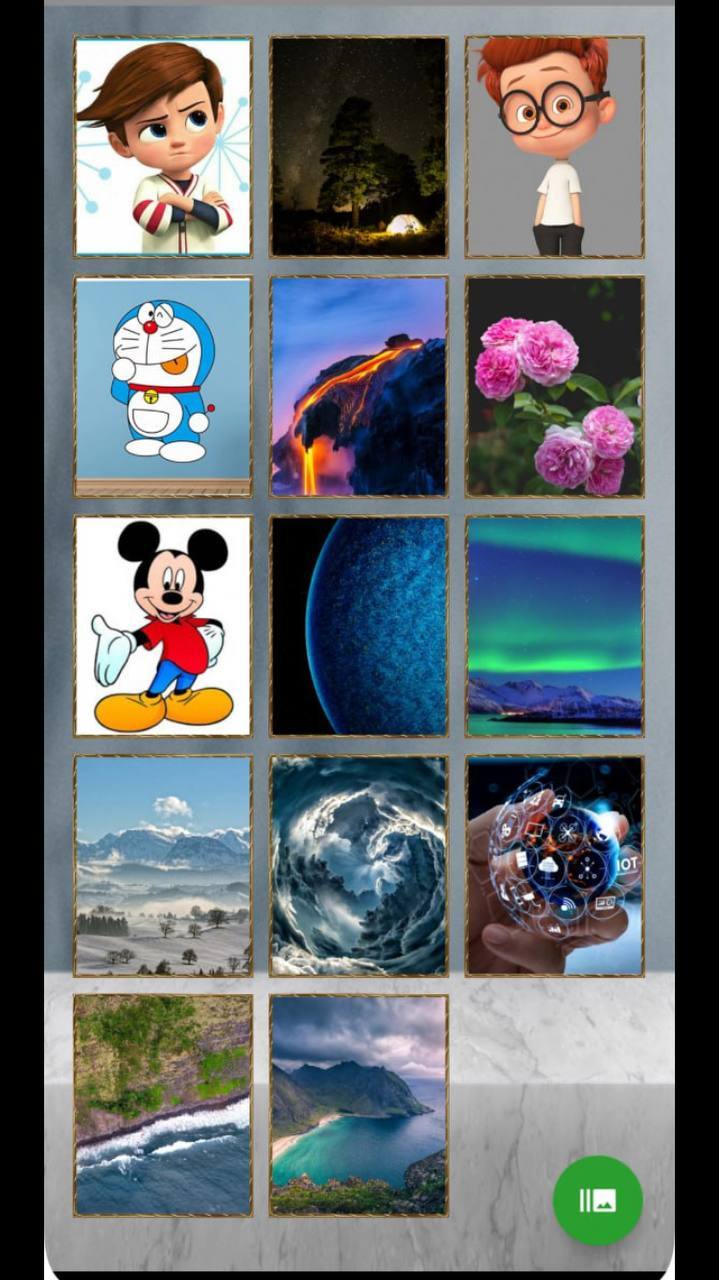Choose the Mickey Mouse wallpaper
The image size is (719, 1280).
pos(163,626)
